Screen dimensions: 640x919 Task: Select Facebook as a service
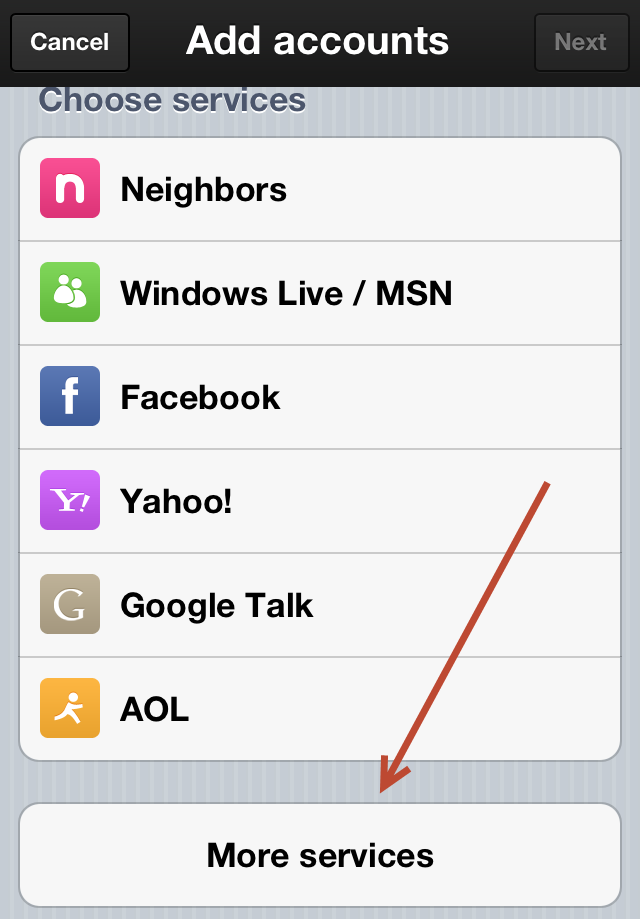point(320,397)
